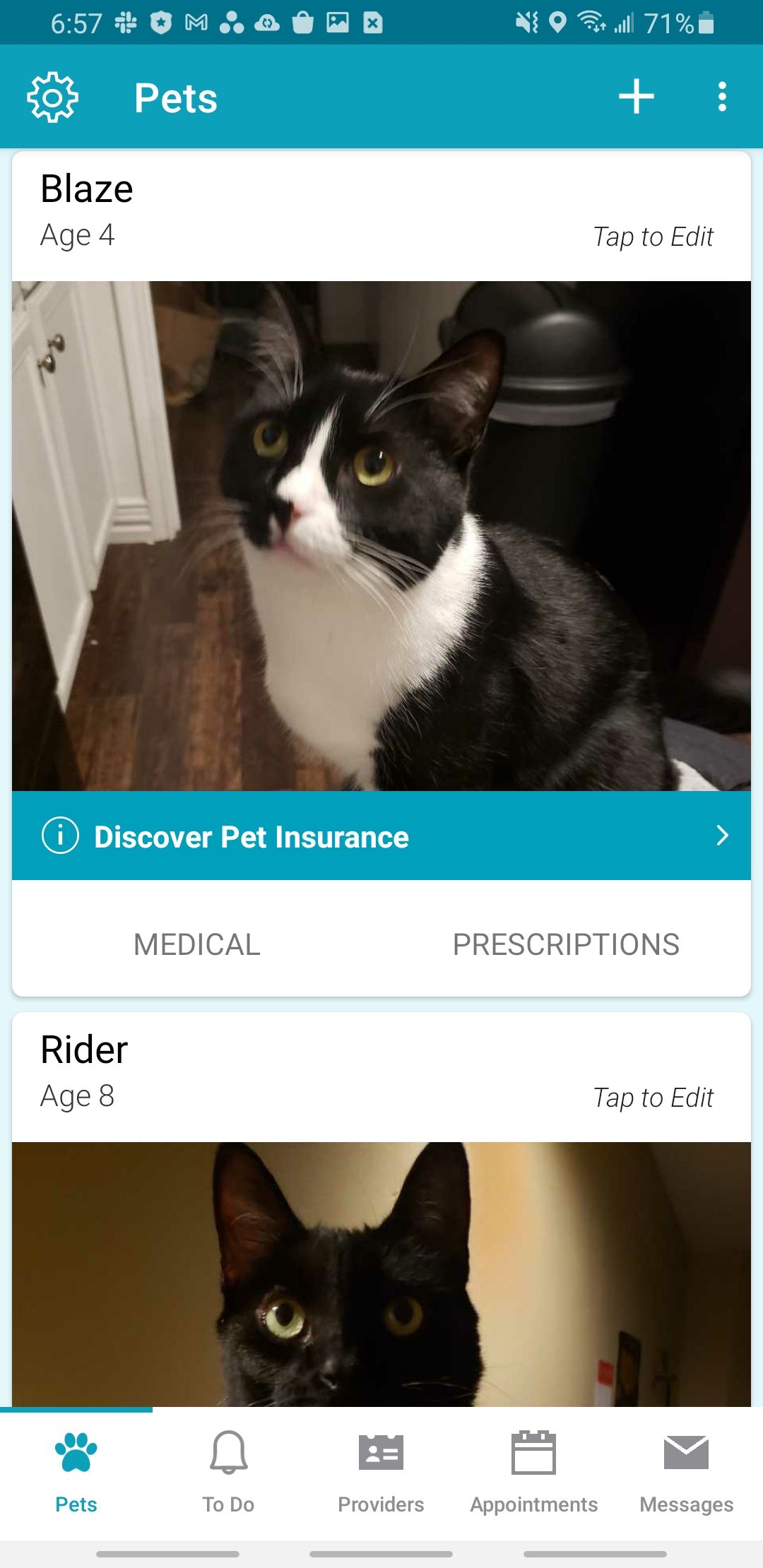The width and height of the screenshot is (763, 1568).
Task: Open Blaze's pet photo
Action: tap(381, 537)
